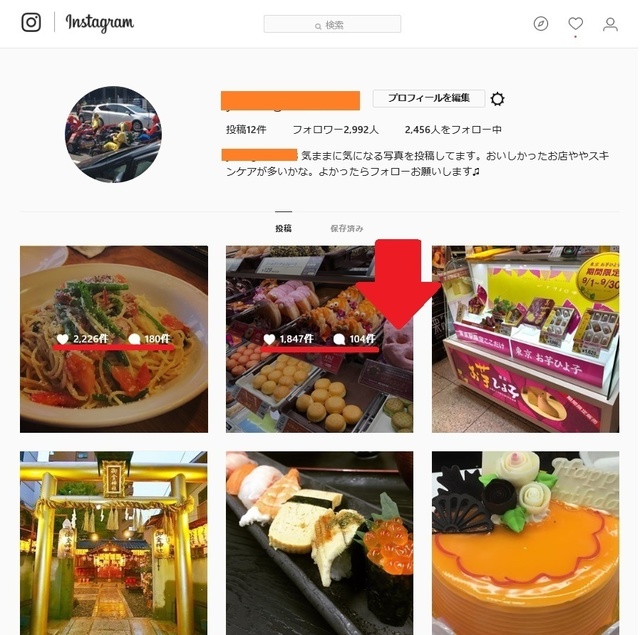Open the sweets shop counter post
The height and width of the screenshot is (635, 640).
[x=525, y=340]
